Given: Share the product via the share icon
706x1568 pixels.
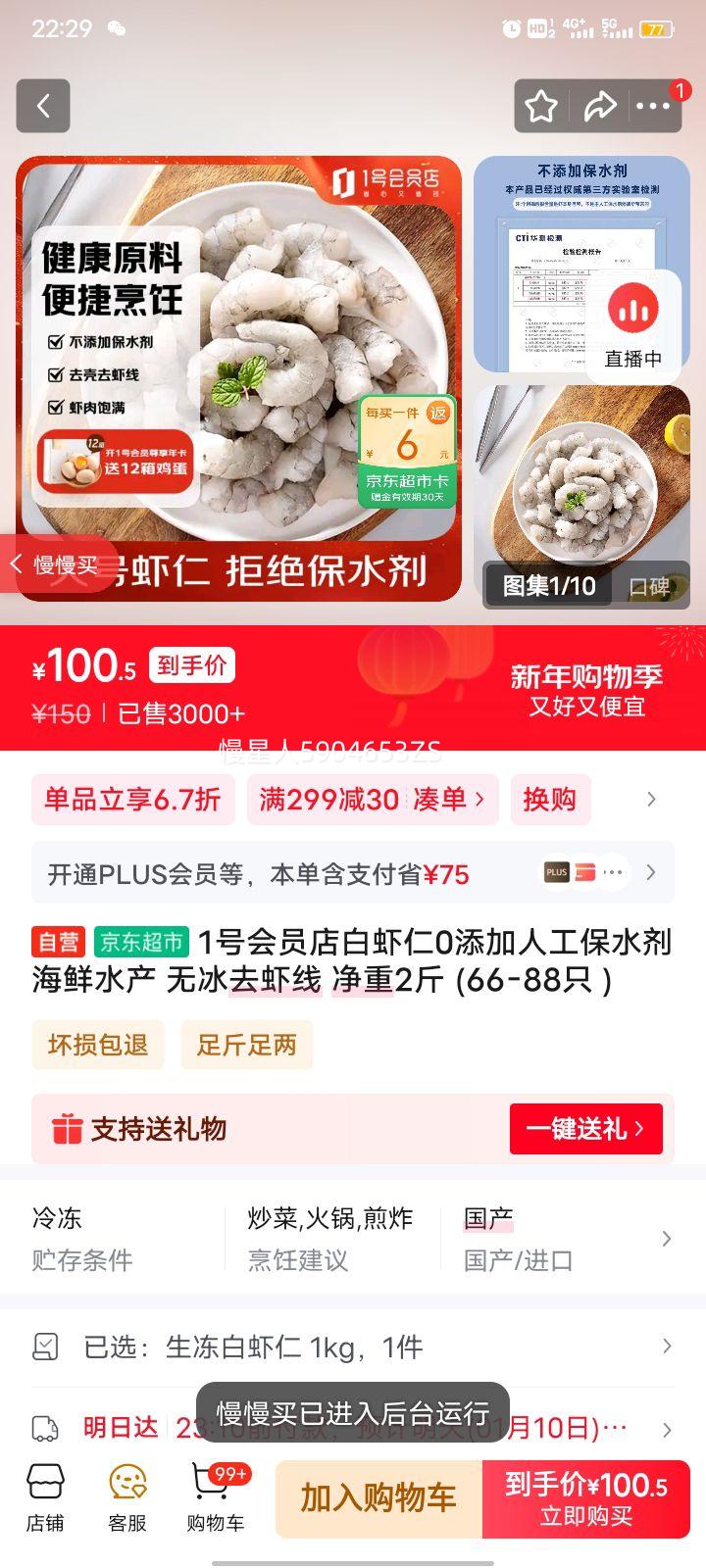Looking at the screenshot, I should click(599, 106).
